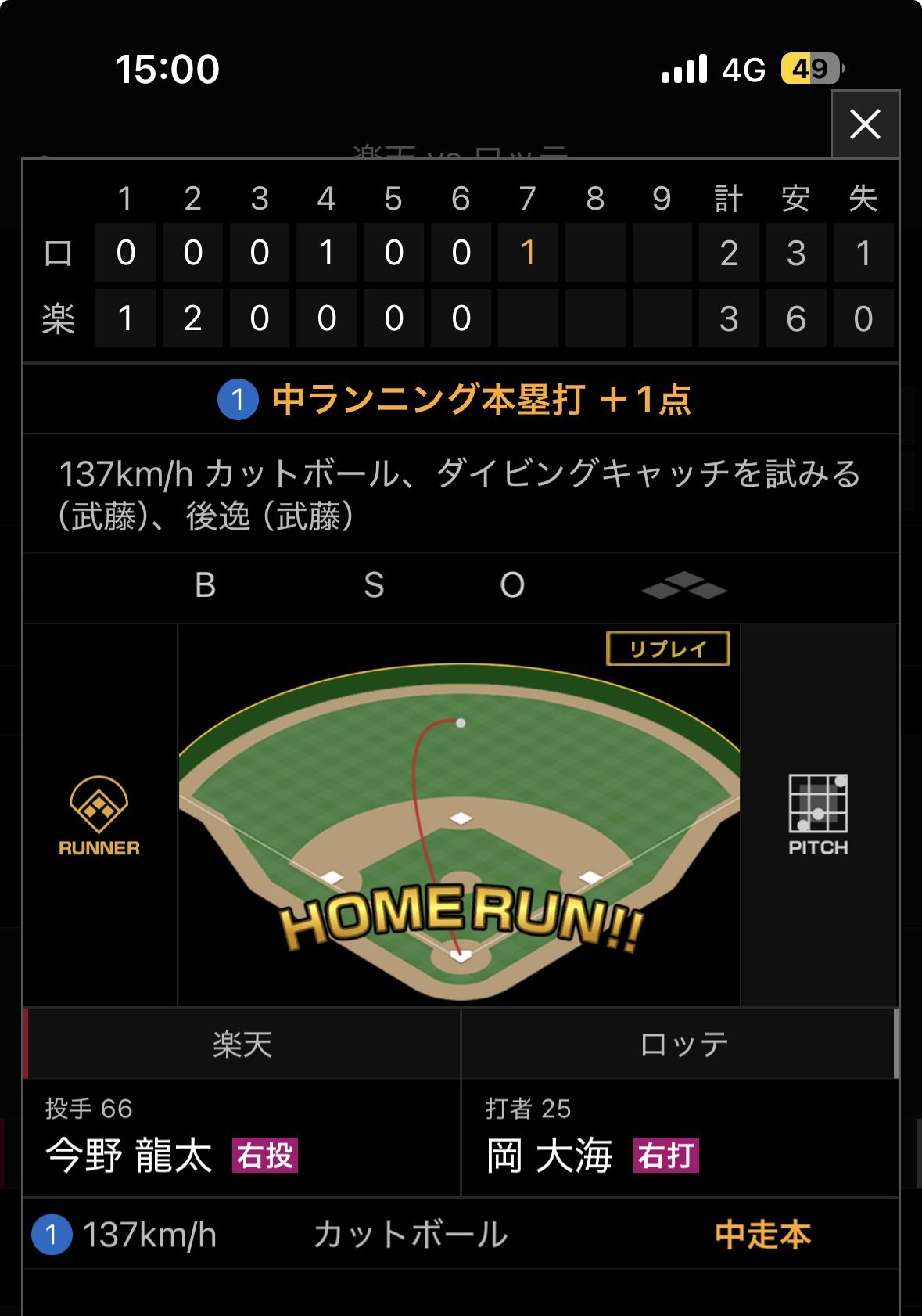Open the RUNNER view
The height and width of the screenshot is (1316, 922).
click(x=99, y=815)
